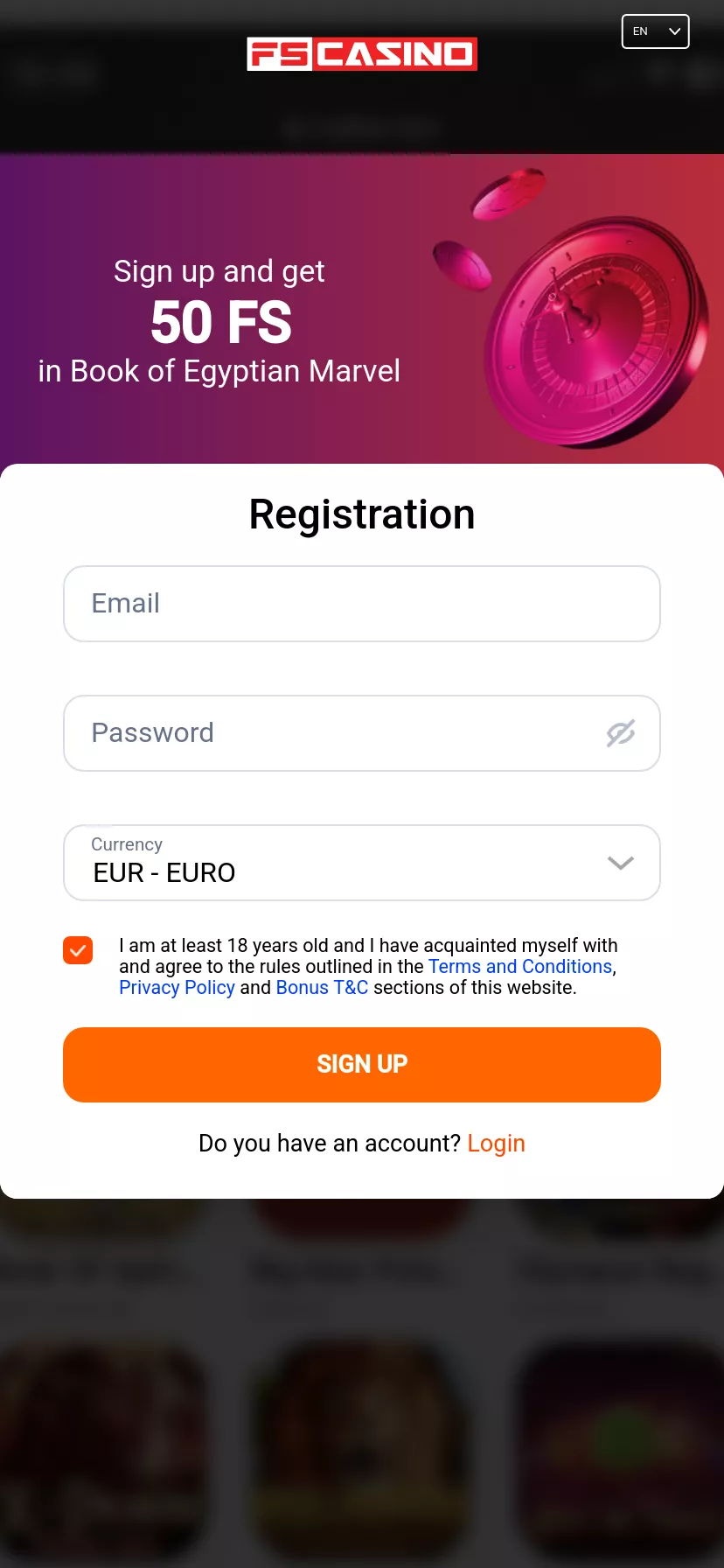Open the EN language dropdown

pyautogui.click(x=655, y=31)
